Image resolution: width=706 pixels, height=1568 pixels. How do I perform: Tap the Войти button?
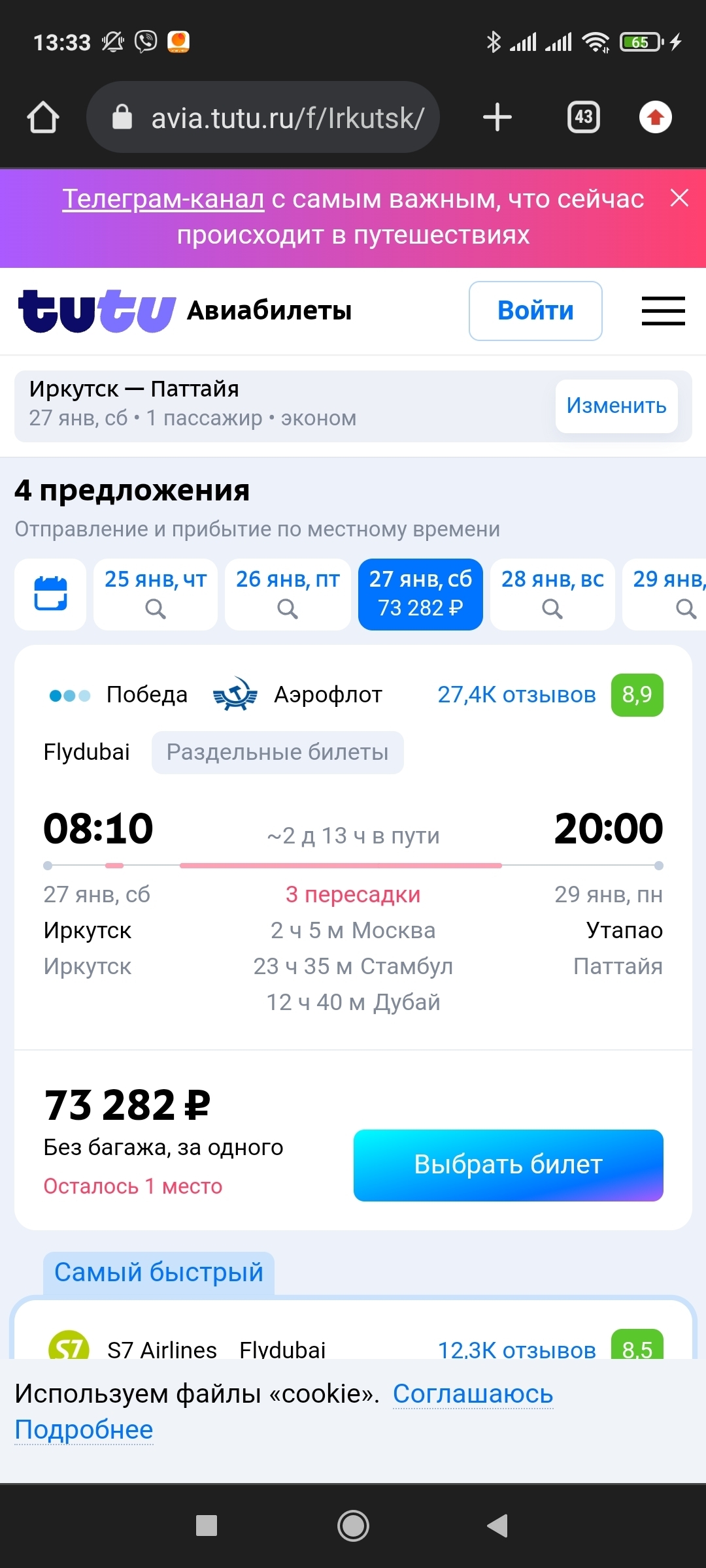coord(535,311)
